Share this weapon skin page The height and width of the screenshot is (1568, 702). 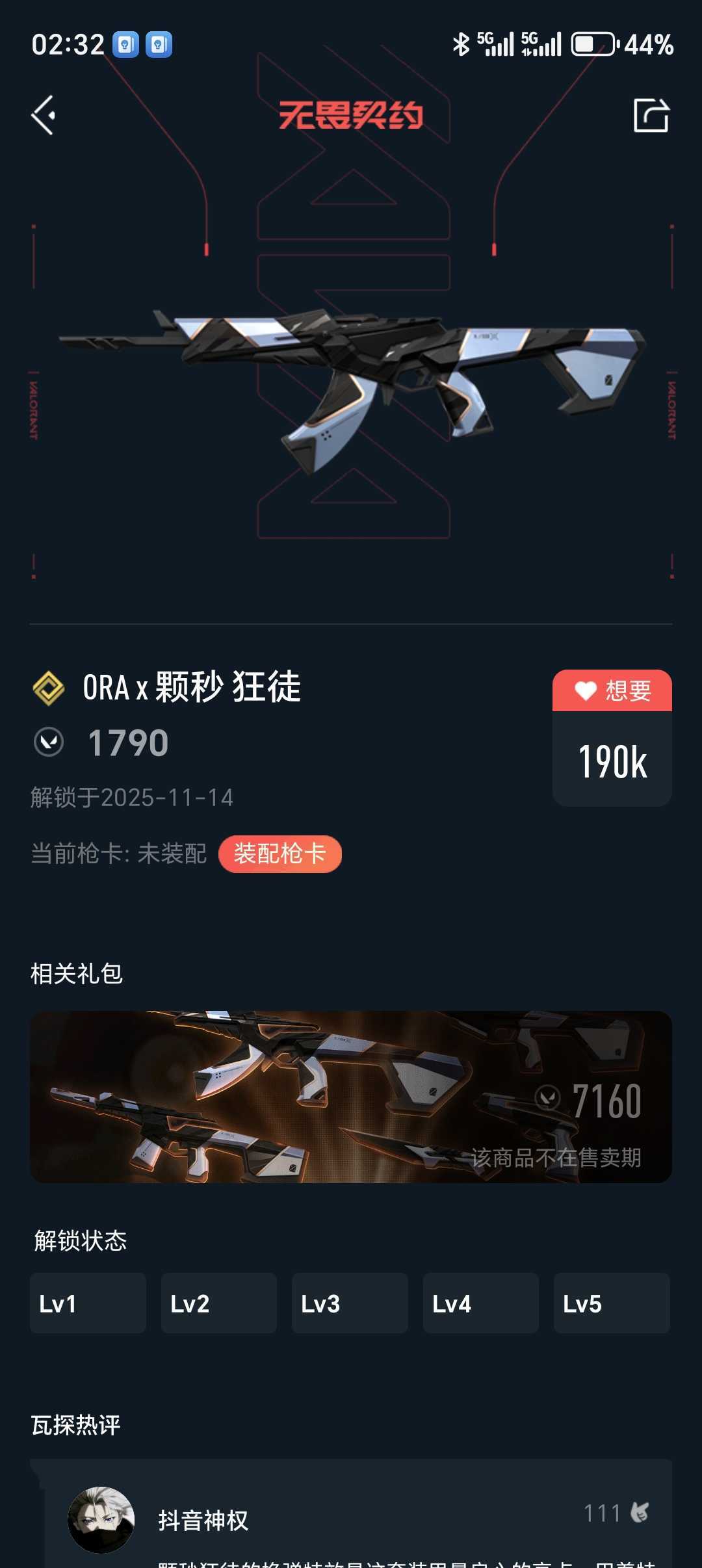pos(651,116)
